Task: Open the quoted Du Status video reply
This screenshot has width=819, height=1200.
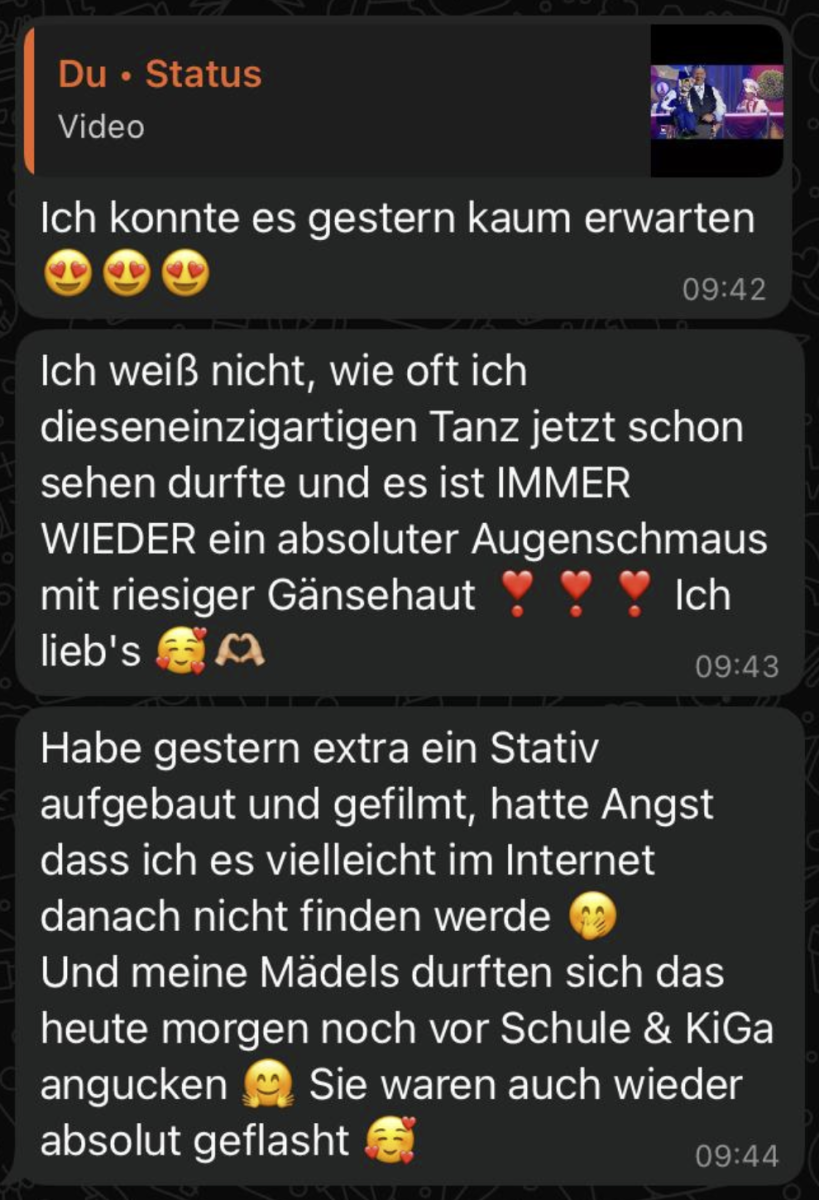Action: click(405, 101)
